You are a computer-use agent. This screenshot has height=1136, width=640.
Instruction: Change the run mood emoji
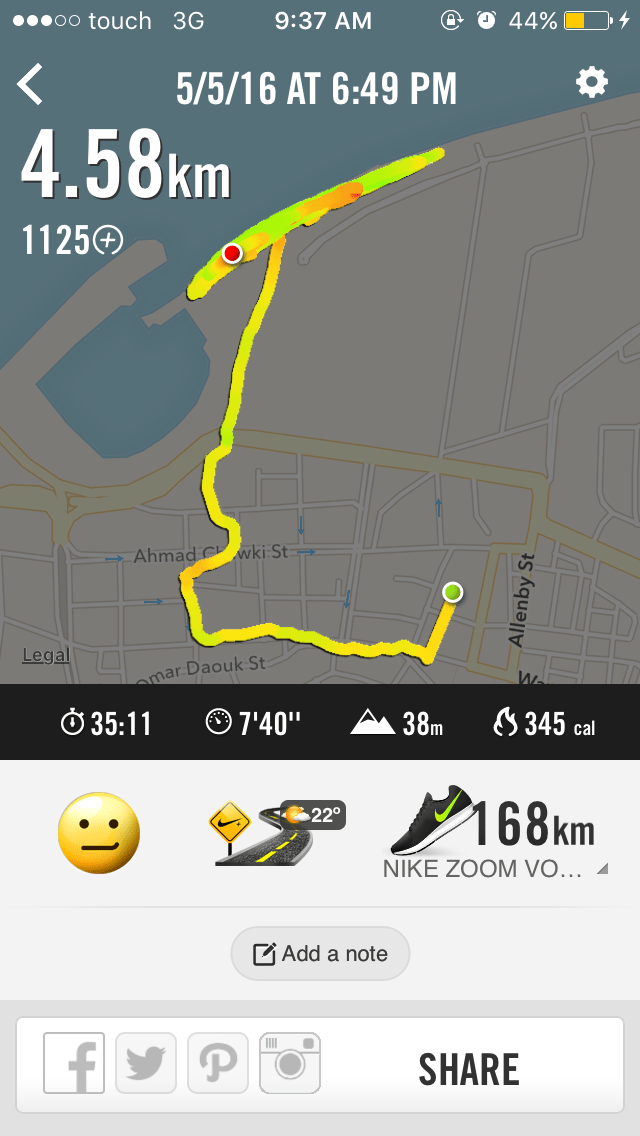point(99,833)
